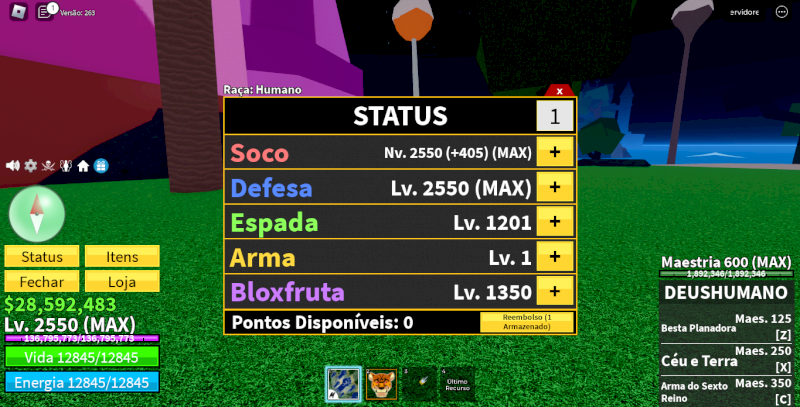Add a point to Soco

pyautogui.click(x=555, y=153)
